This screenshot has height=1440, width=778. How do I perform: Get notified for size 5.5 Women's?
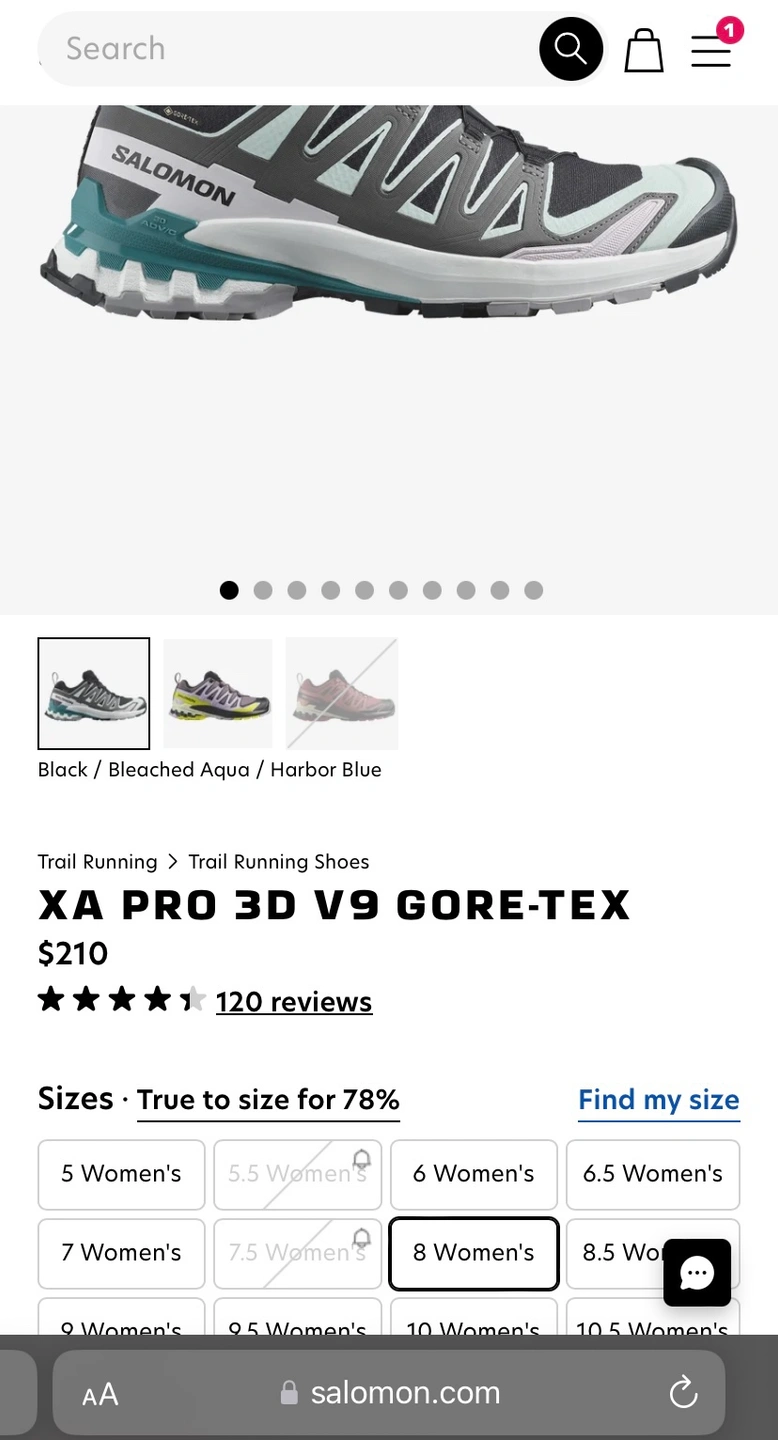click(361, 1160)
